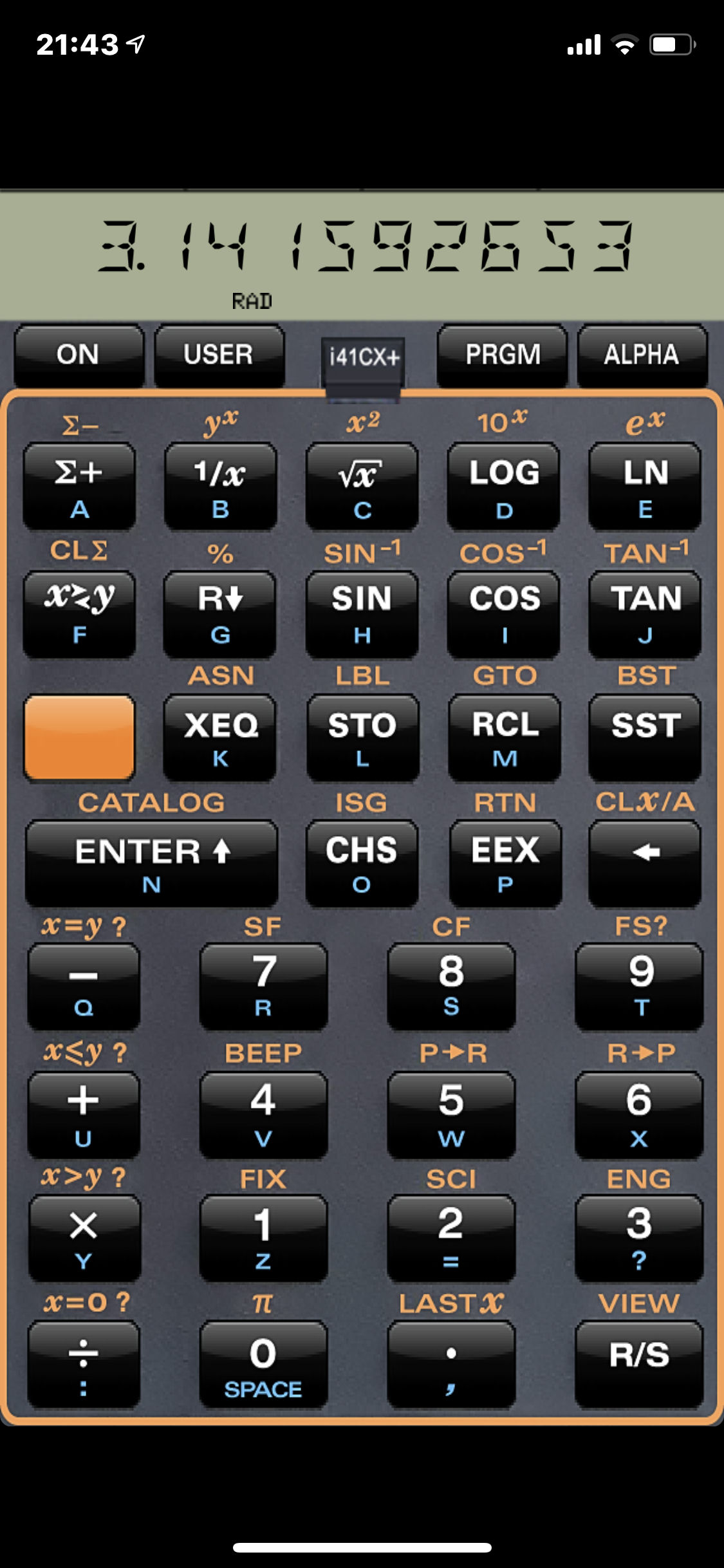Tap the XEQ key
This screenshot has width=724, height=1568.
220,737
